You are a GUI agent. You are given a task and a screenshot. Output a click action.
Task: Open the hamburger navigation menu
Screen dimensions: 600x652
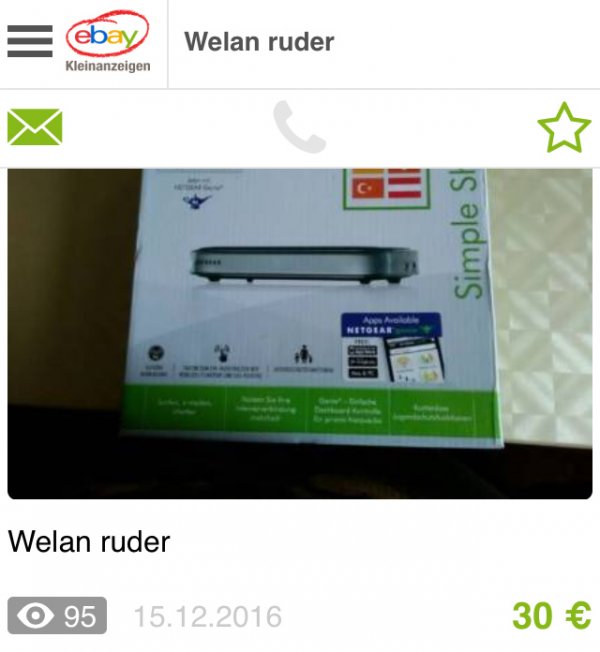tap(29, 42)
